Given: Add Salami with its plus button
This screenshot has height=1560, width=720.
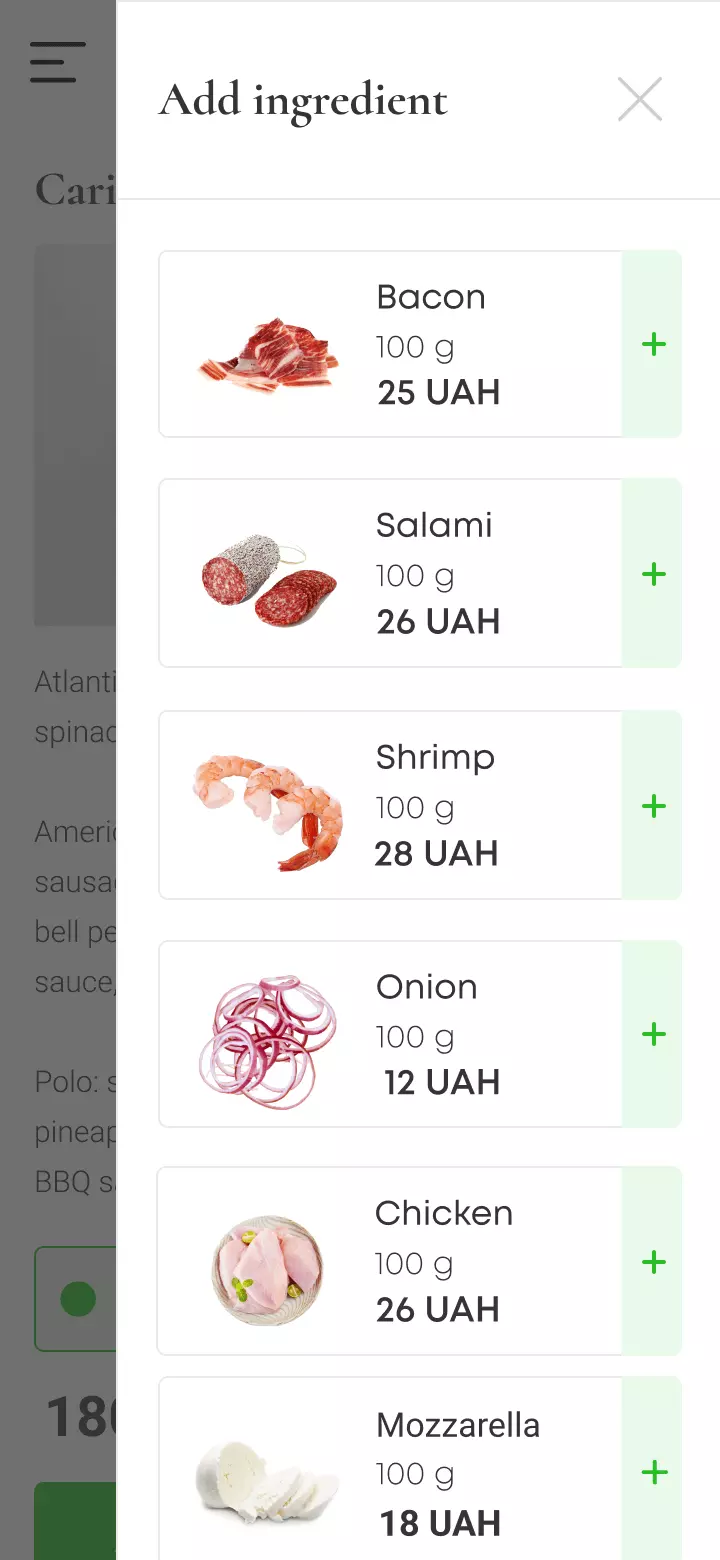Looking at the screenshot, I should [x=653, y=574].
